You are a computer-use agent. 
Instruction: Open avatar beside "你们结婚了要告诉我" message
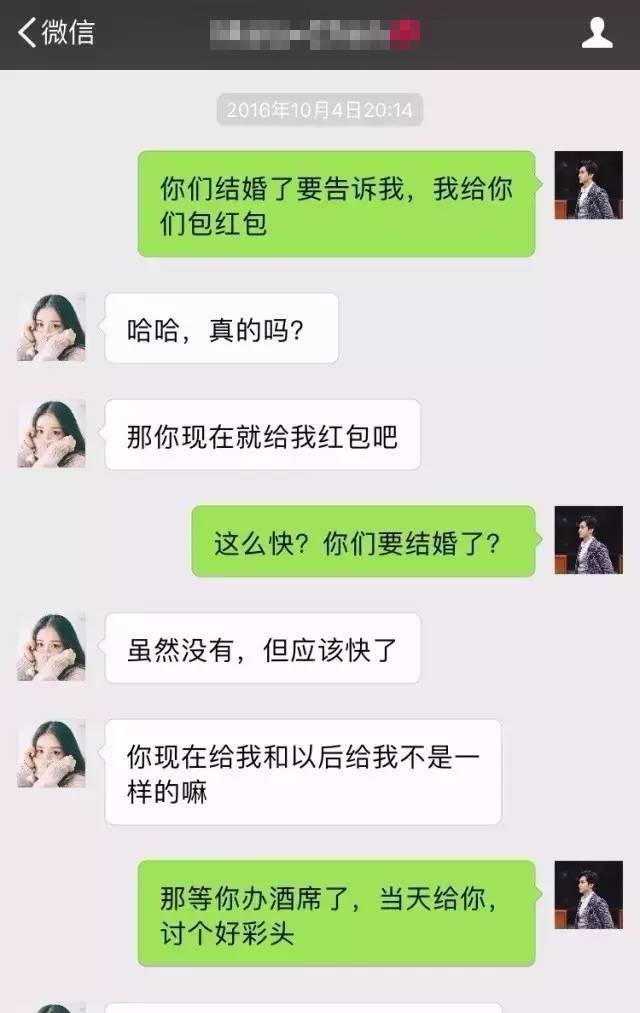[588, 185]
